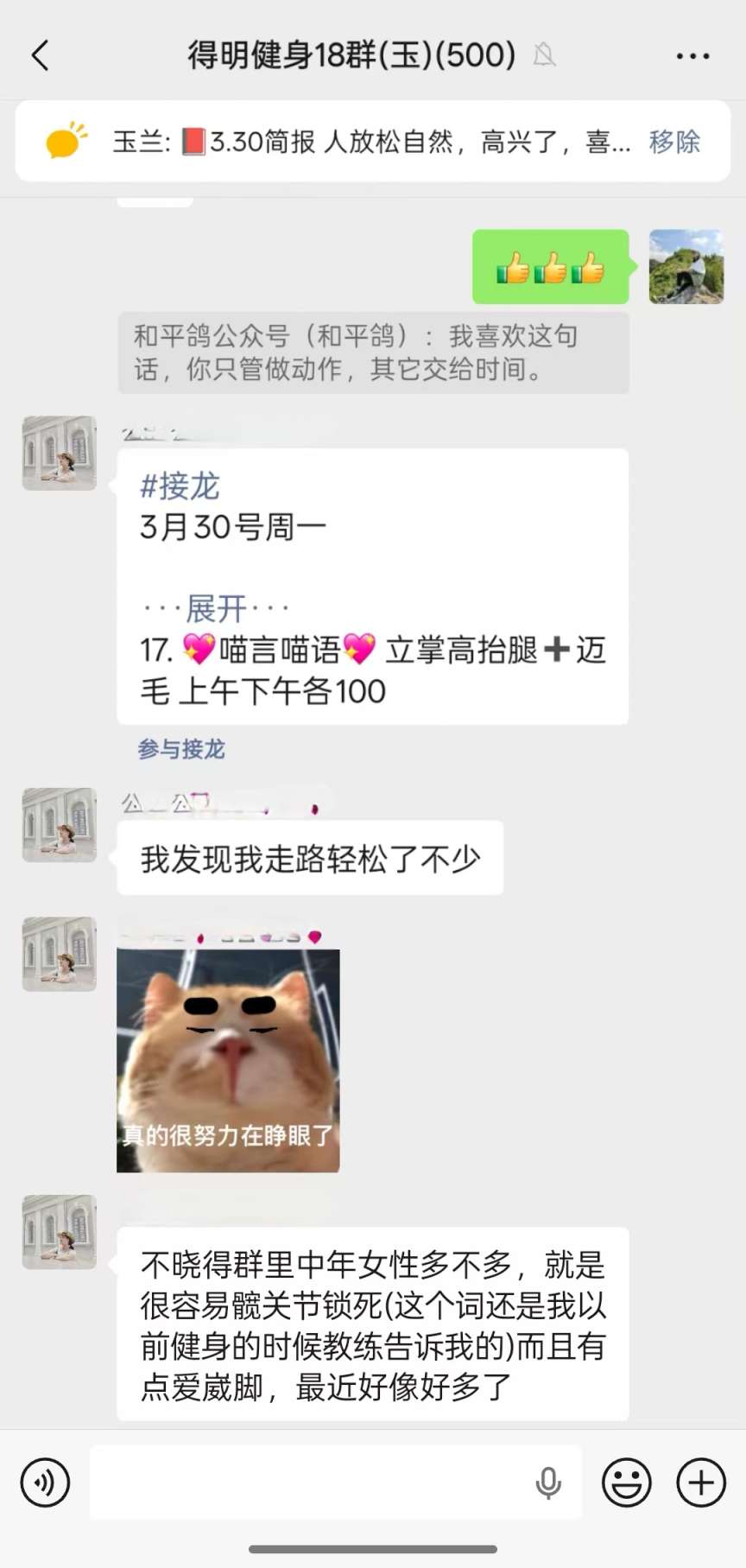Image resolution: width=746 pixels, height=1568 pixels.
Task: Tap 参与接龙 to join the chain
Action: [x=181, y=749]
